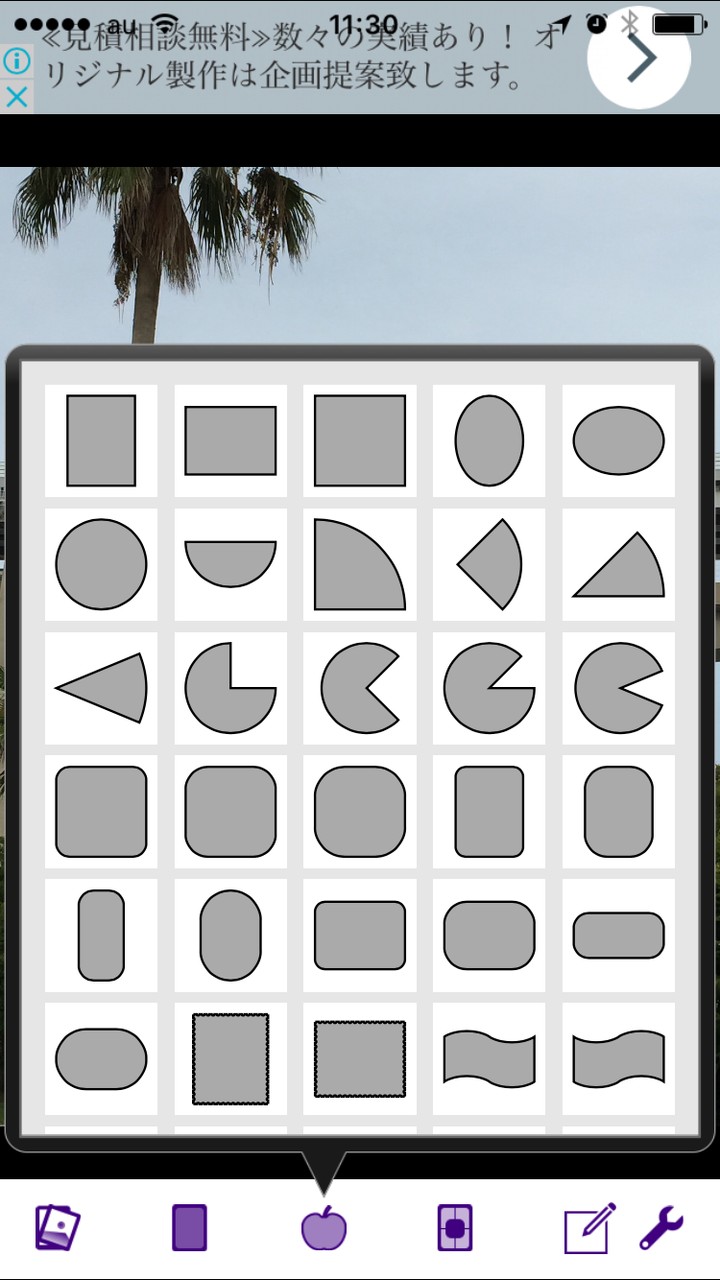Pick the horizontal ellipse shape

[x=618, y=441]
